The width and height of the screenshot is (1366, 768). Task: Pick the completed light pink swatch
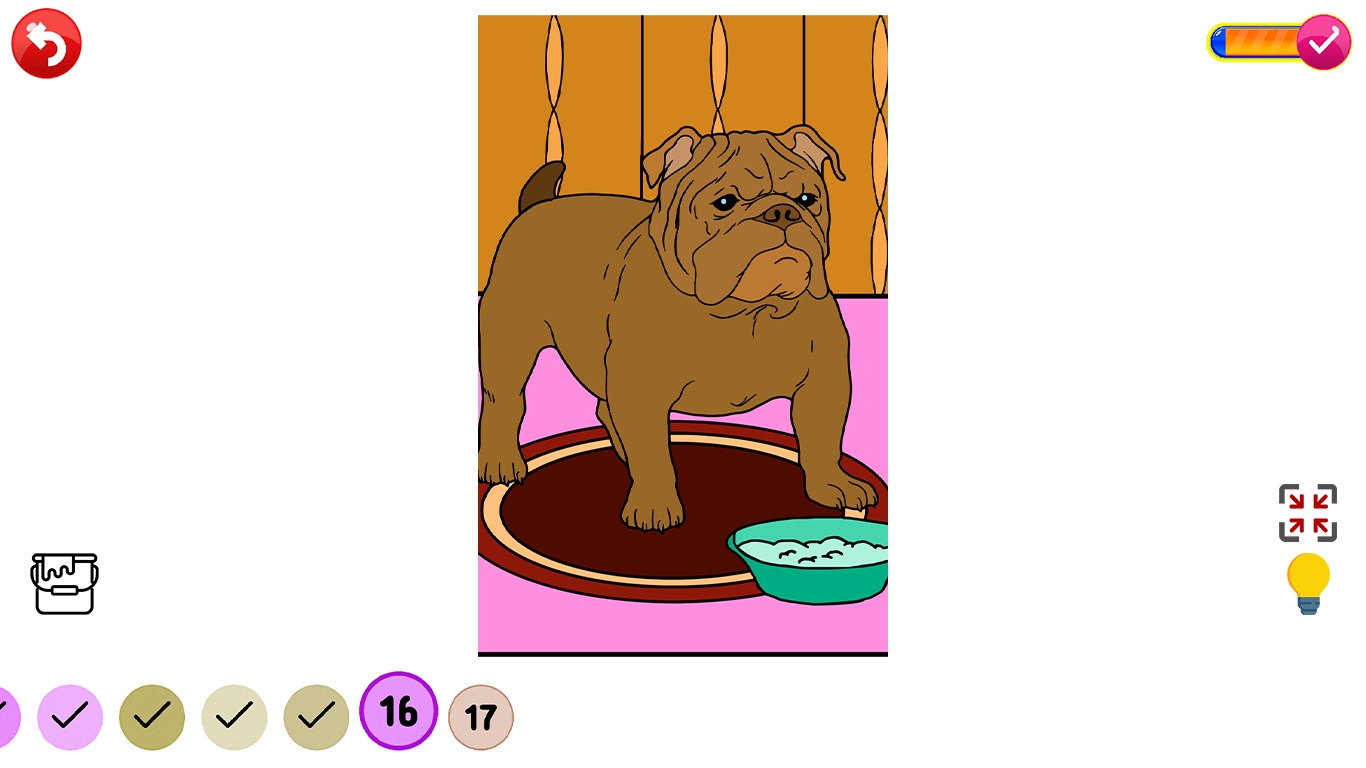tap(70, 717)
